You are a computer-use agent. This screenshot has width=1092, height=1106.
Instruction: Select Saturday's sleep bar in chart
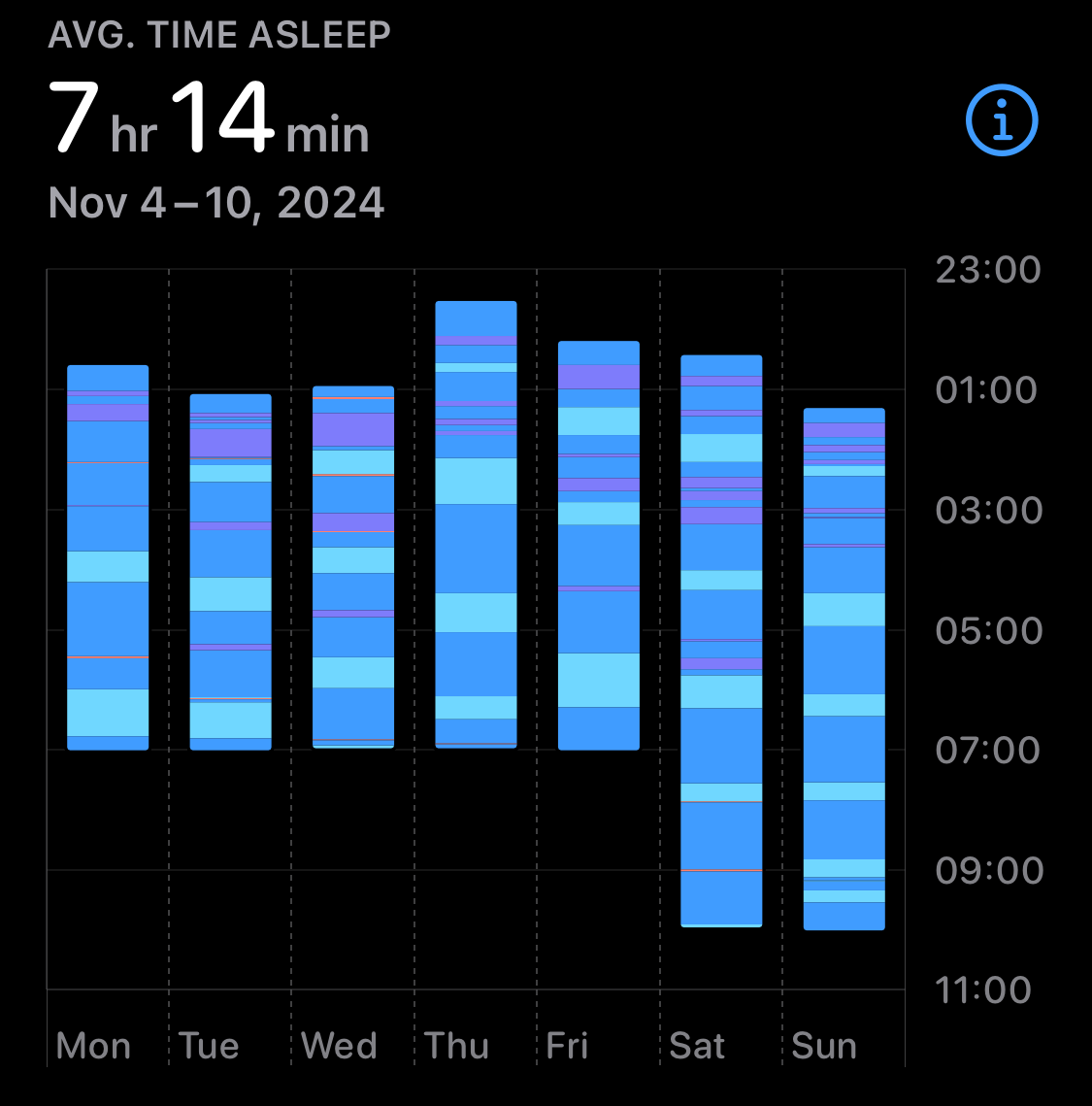(721, 641)
